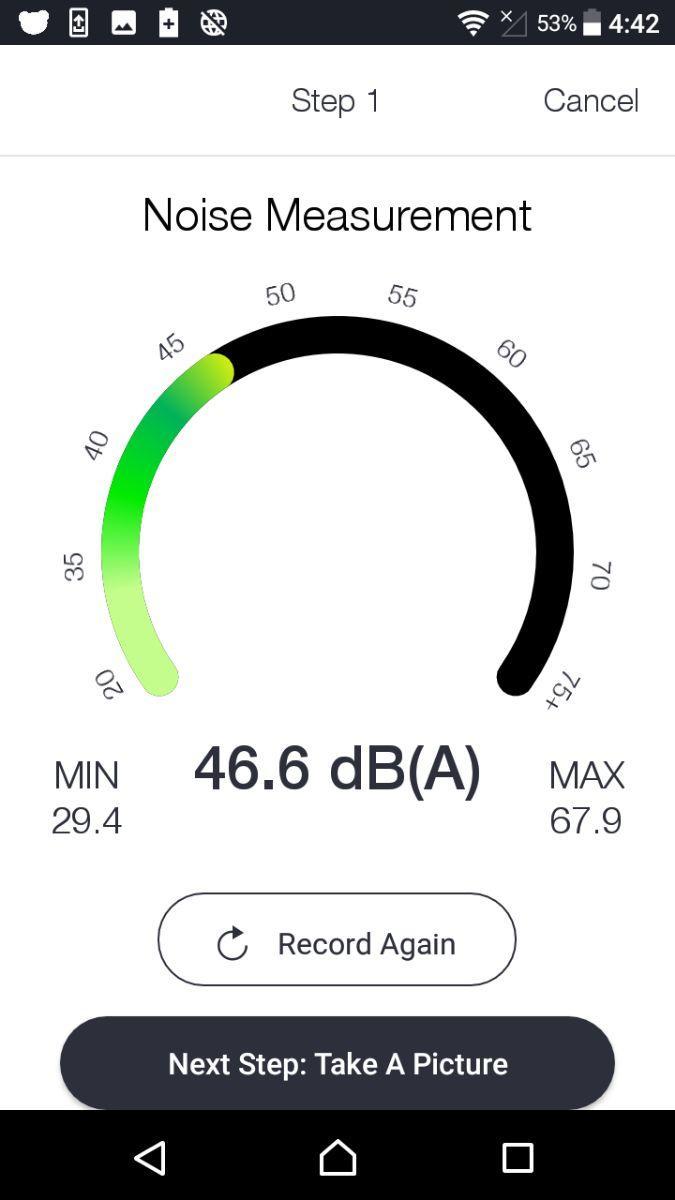The width and height of the screenshot is (675, 1200).
Task: Tap Record Again to re-measure noise
Action: point(337,940)
